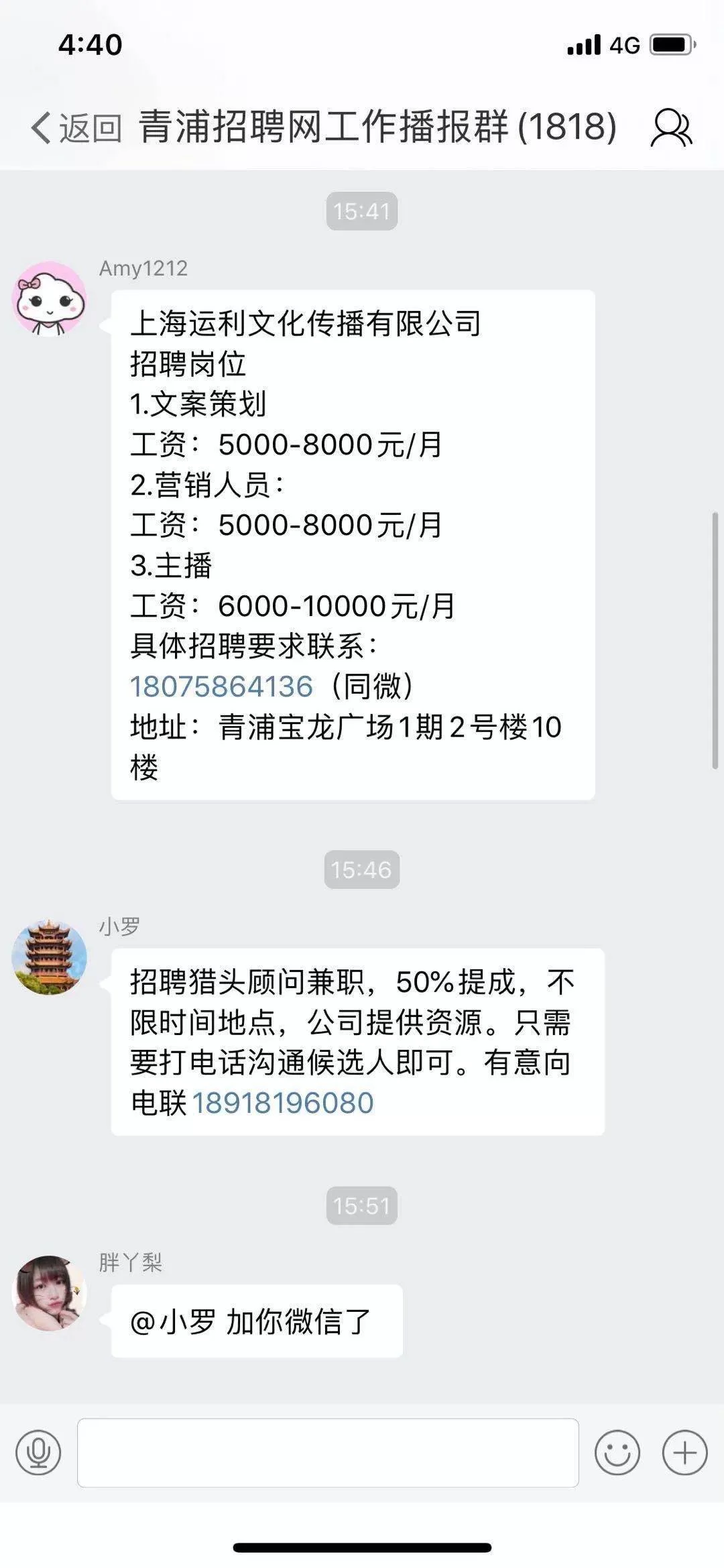Focus the message text input field
Viewport: 724px width, 1568px height.
(x=328, y=1453)
